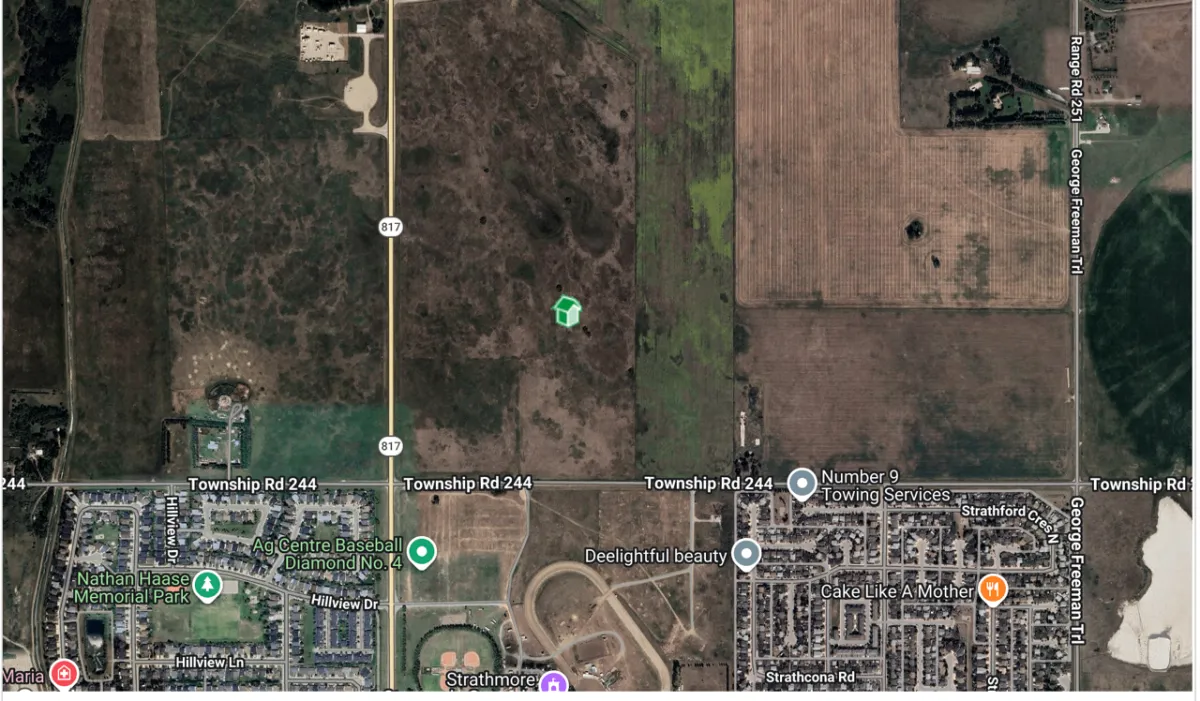Open the Cake Like A Mother restaurant pin

pos(992,589)
